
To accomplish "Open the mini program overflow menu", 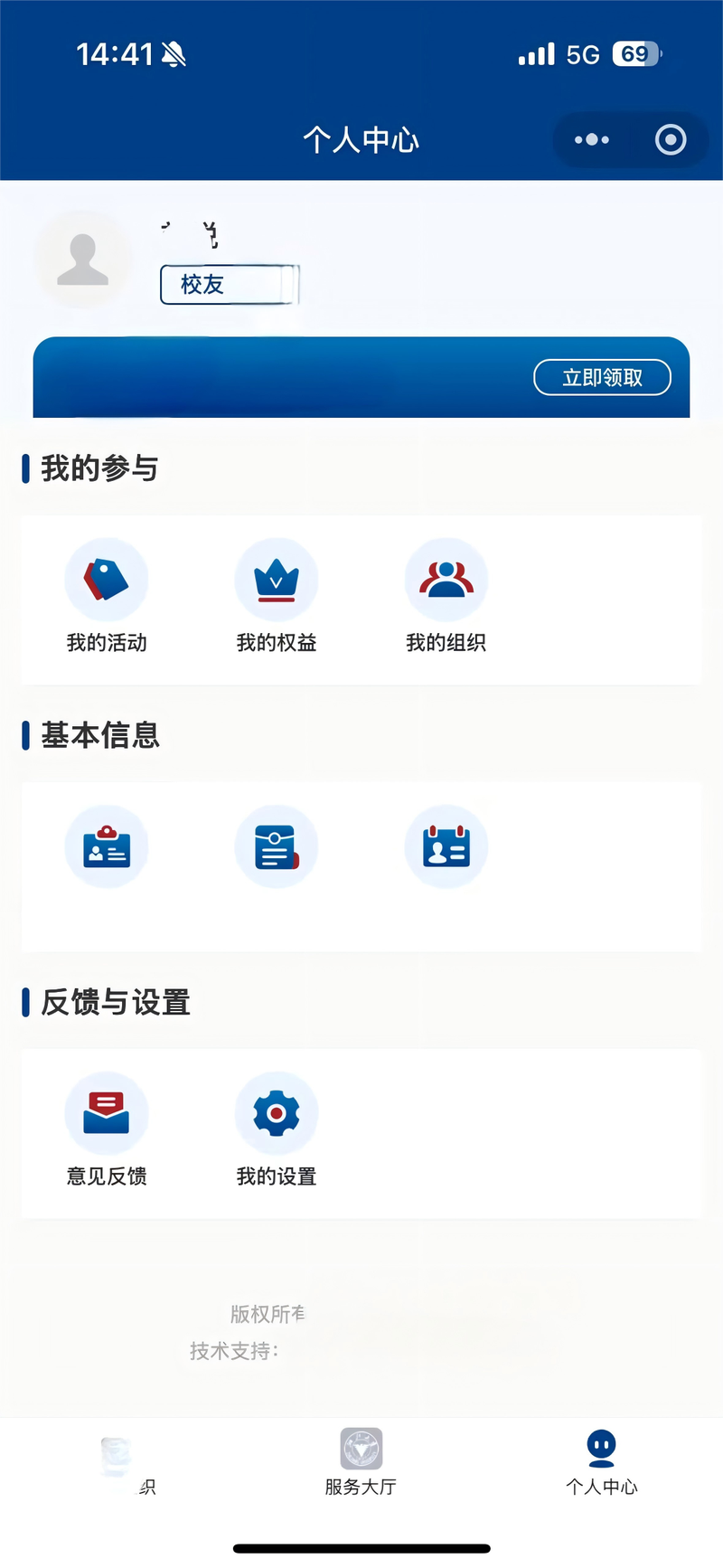I will (x=592, y=139).
